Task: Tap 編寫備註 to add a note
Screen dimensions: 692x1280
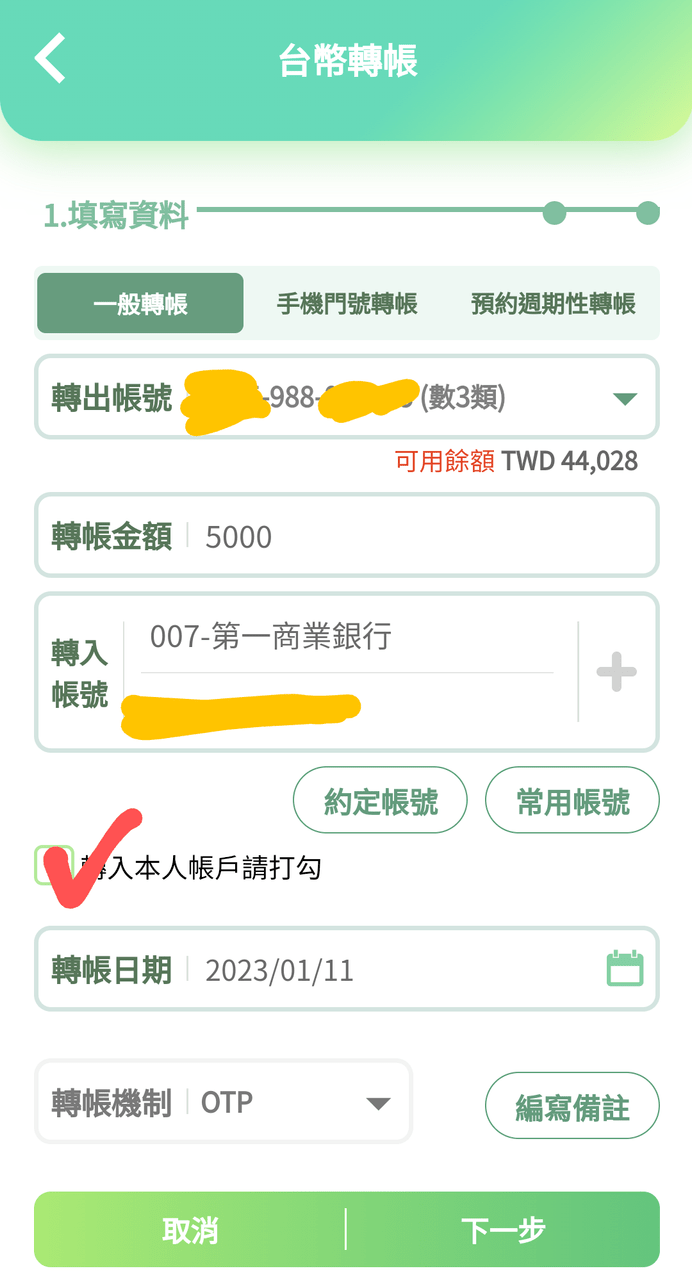Action: pos(572,1106)
